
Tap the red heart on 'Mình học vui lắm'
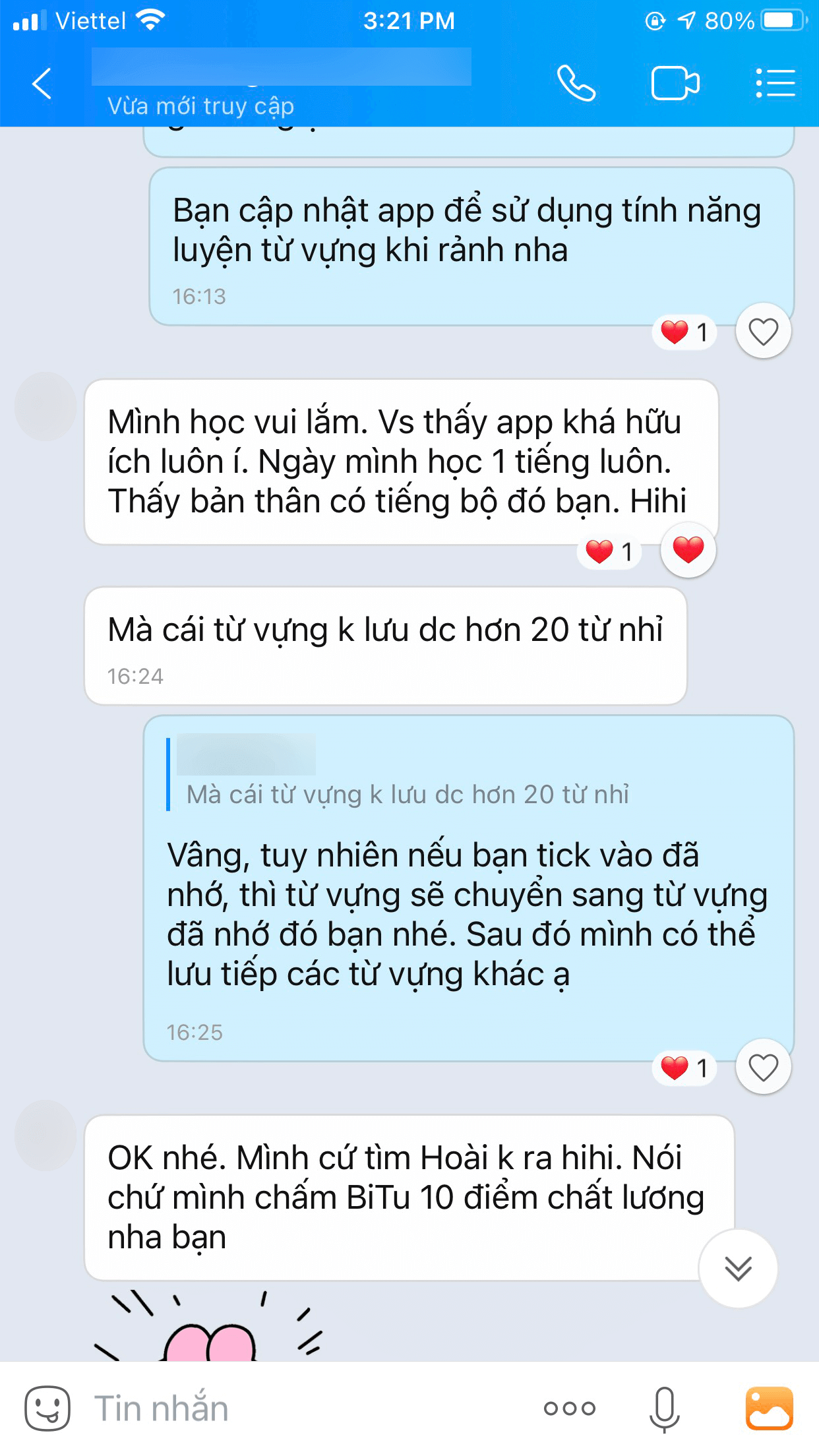tap(688, 550)
